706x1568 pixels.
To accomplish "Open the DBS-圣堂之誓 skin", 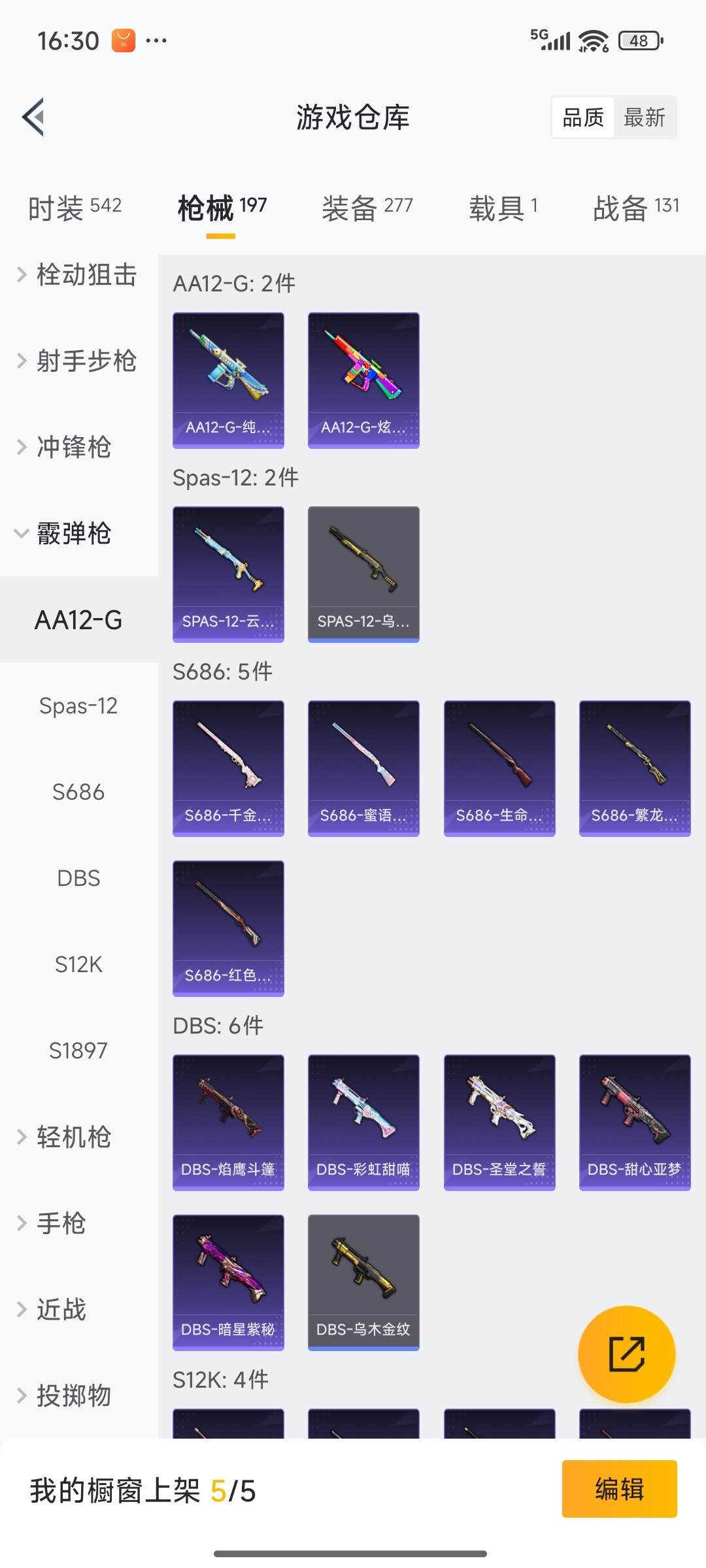I will [x=499, y=1122].
